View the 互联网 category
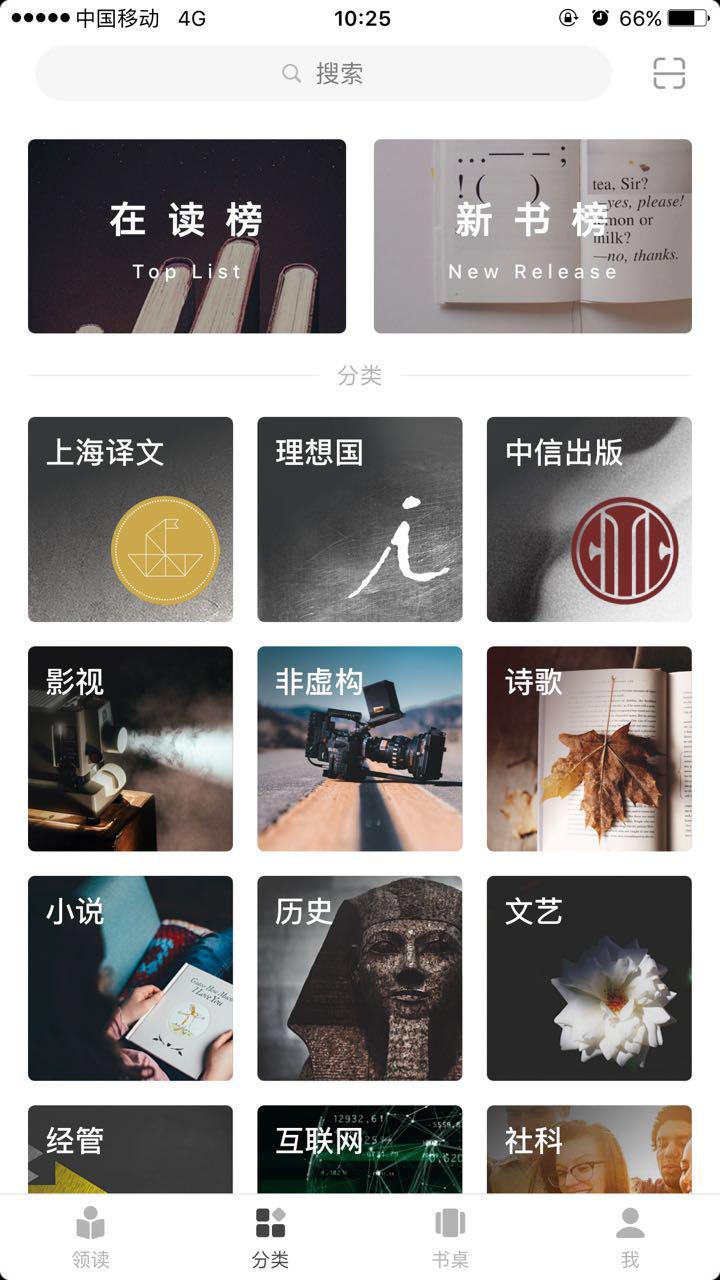 click(360, 1150)
